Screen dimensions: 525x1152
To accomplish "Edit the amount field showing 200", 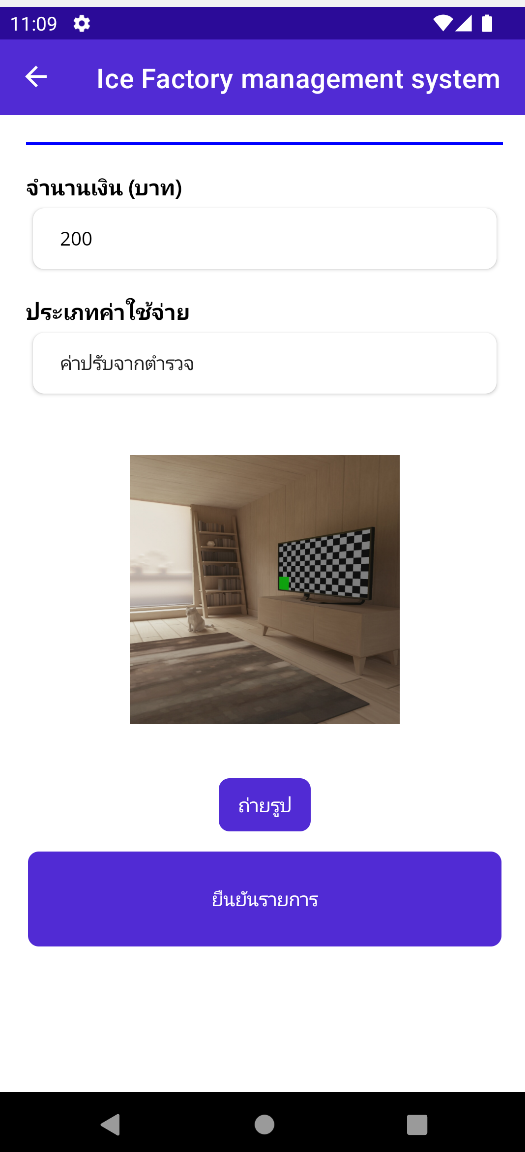I will (264, 239).
